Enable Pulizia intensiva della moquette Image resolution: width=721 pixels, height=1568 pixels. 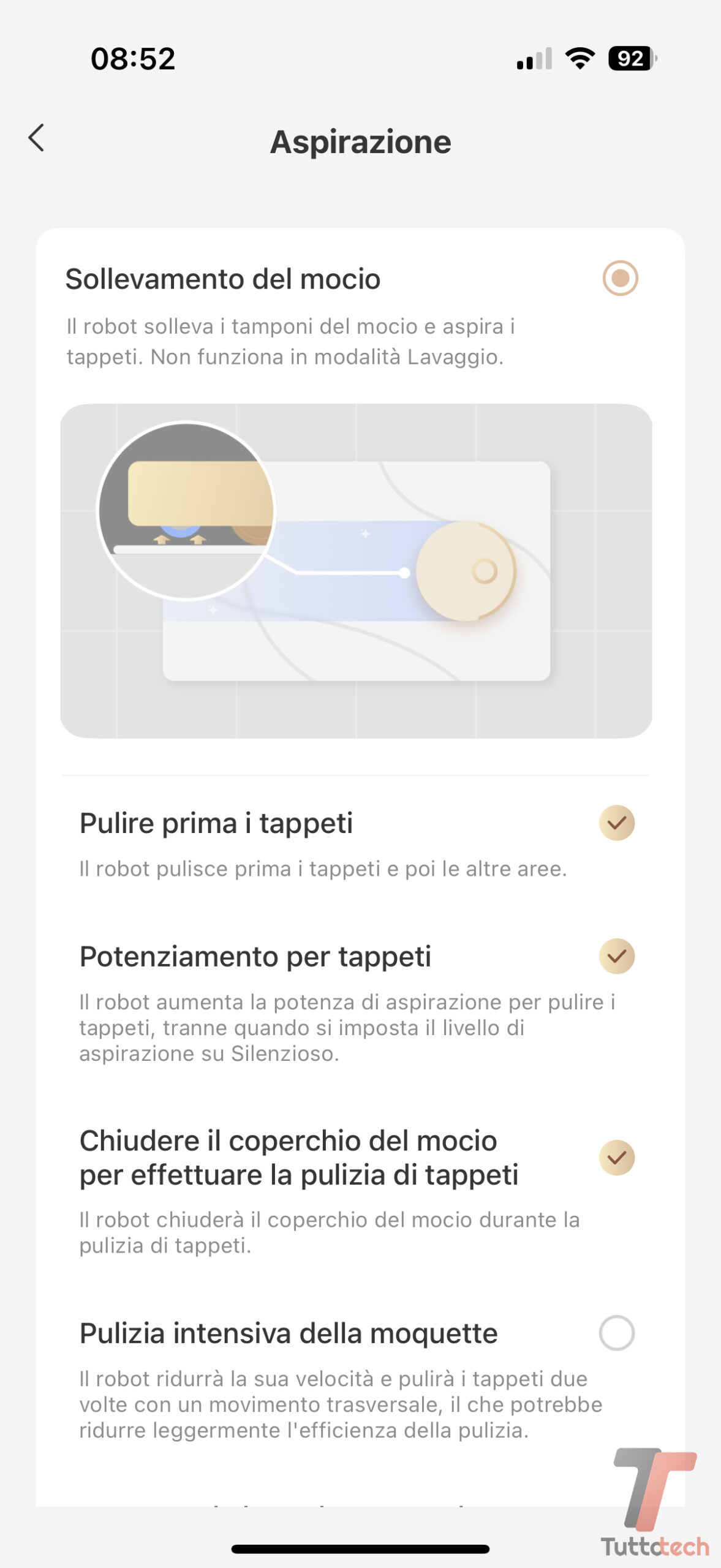click(x=616, y=1333)
